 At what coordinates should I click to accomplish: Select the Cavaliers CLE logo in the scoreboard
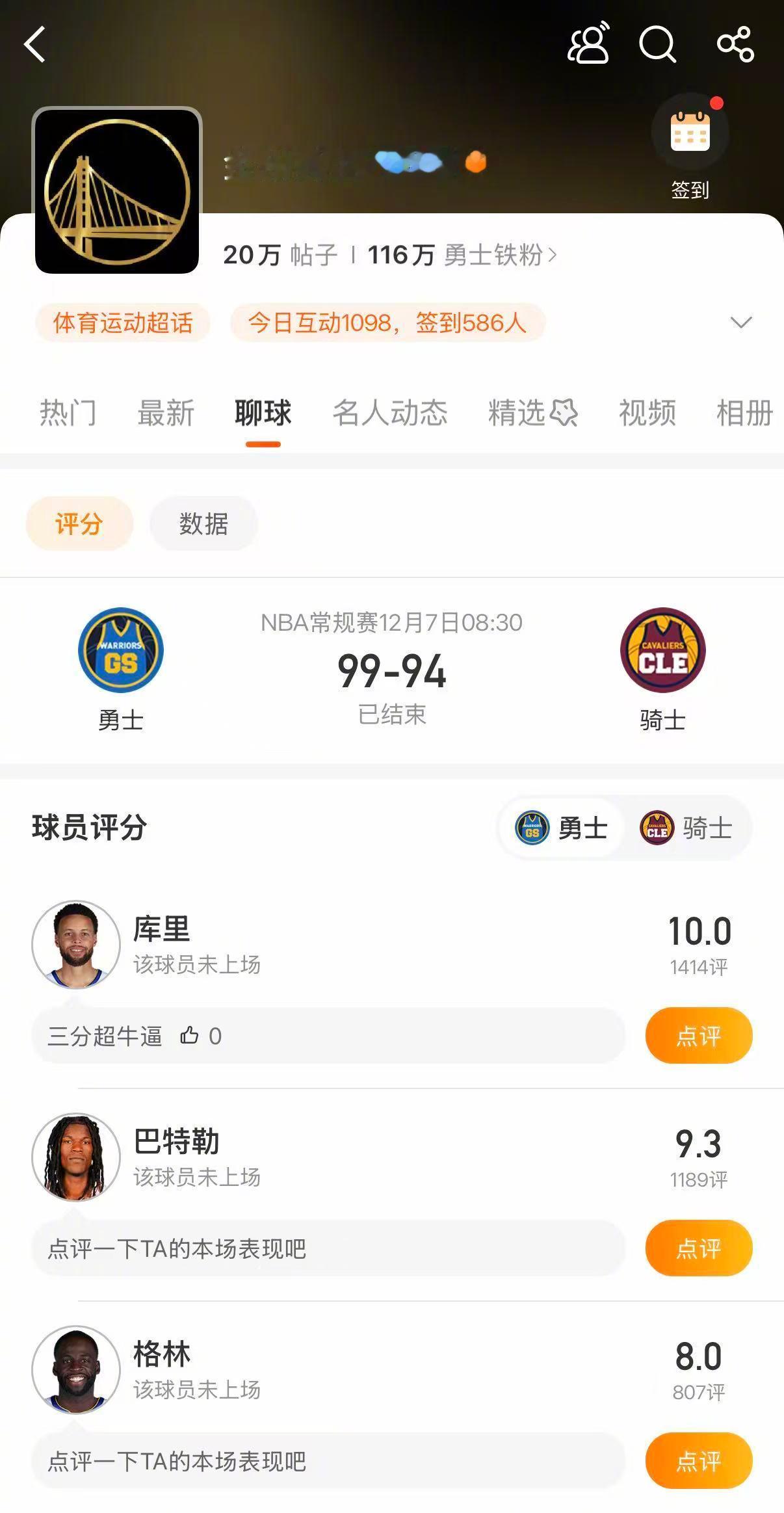click(x=662, y=650)
